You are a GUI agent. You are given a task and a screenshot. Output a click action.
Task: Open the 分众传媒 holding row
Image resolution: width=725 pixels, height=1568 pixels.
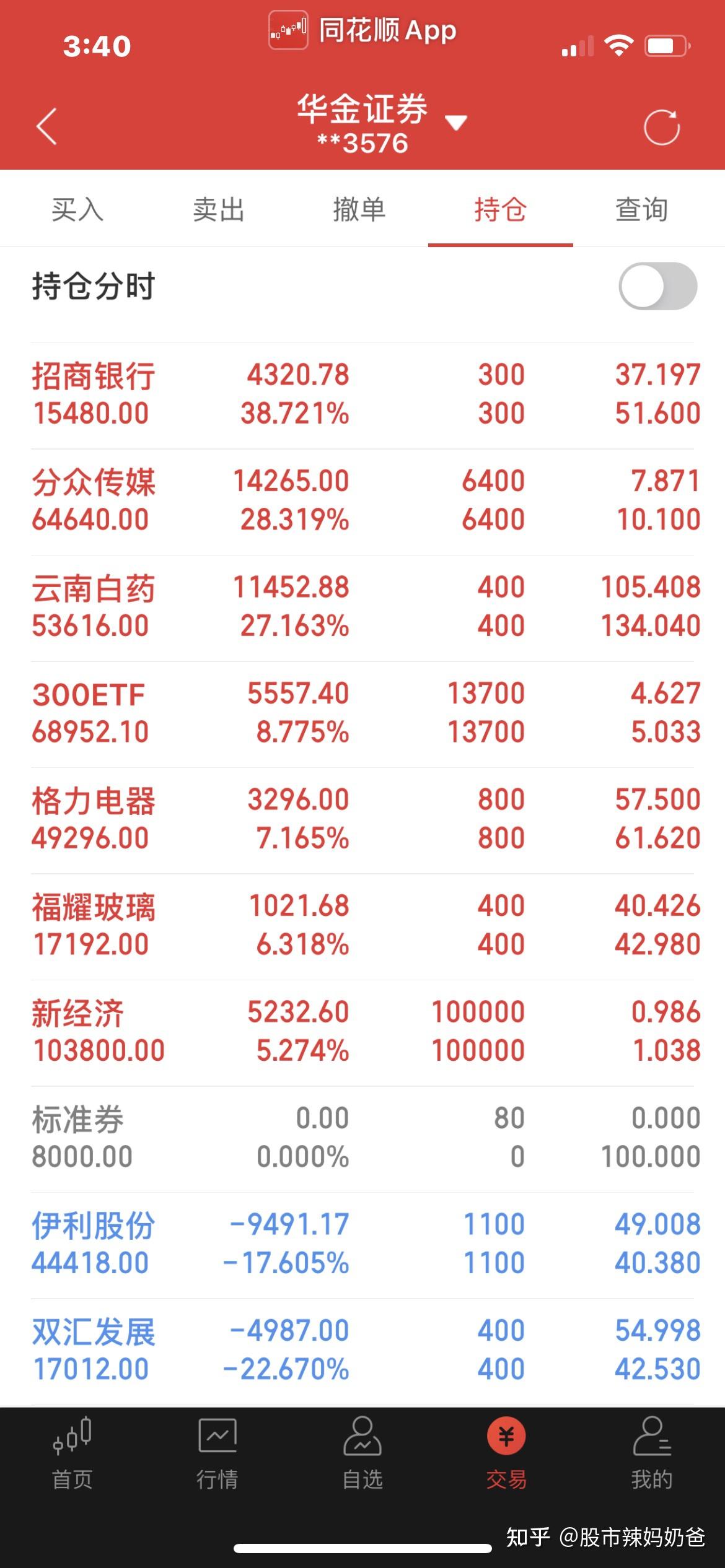pyautogui.click(x=362, y=502)
